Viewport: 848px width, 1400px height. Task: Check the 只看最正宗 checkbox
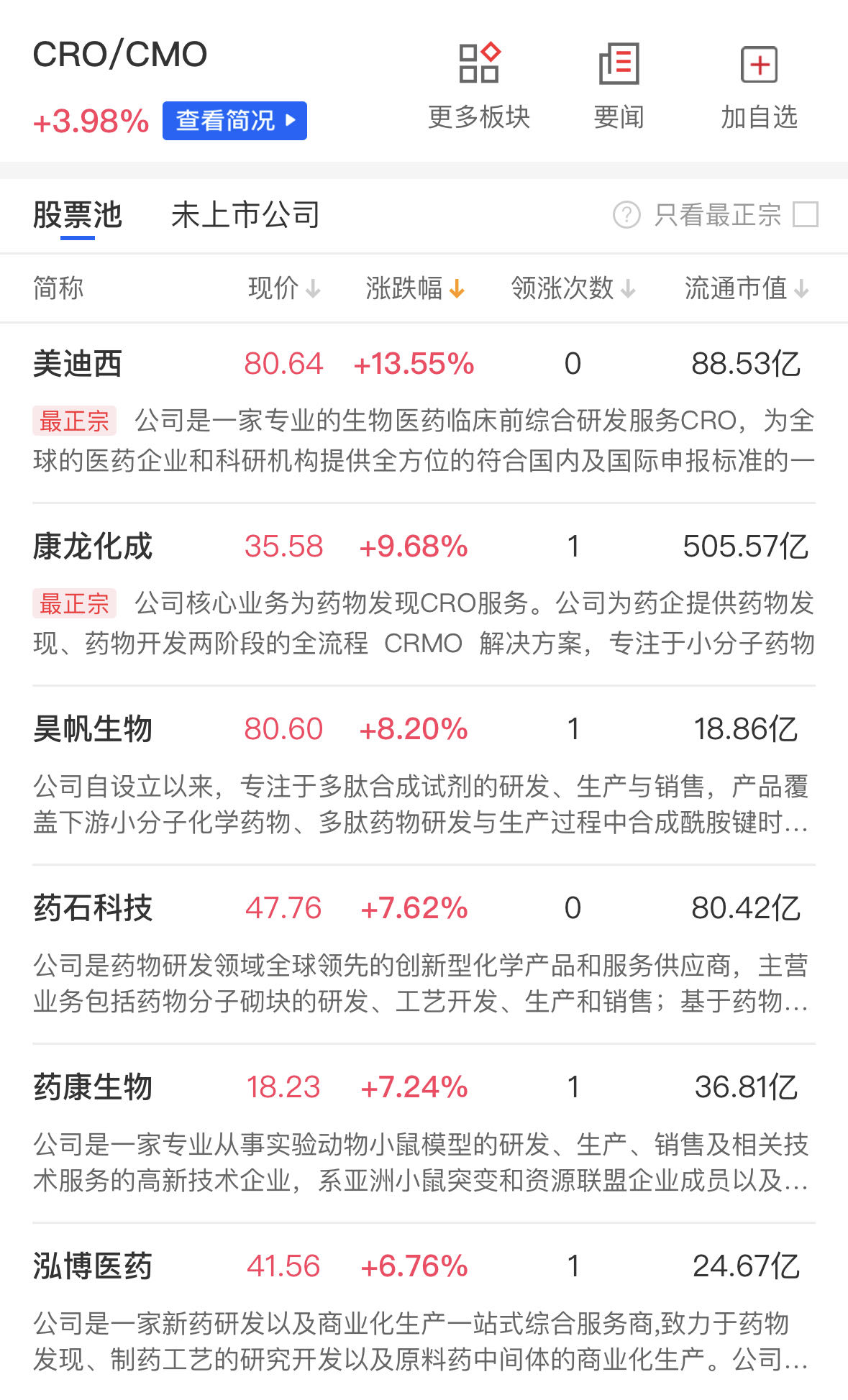coord(805,214)
